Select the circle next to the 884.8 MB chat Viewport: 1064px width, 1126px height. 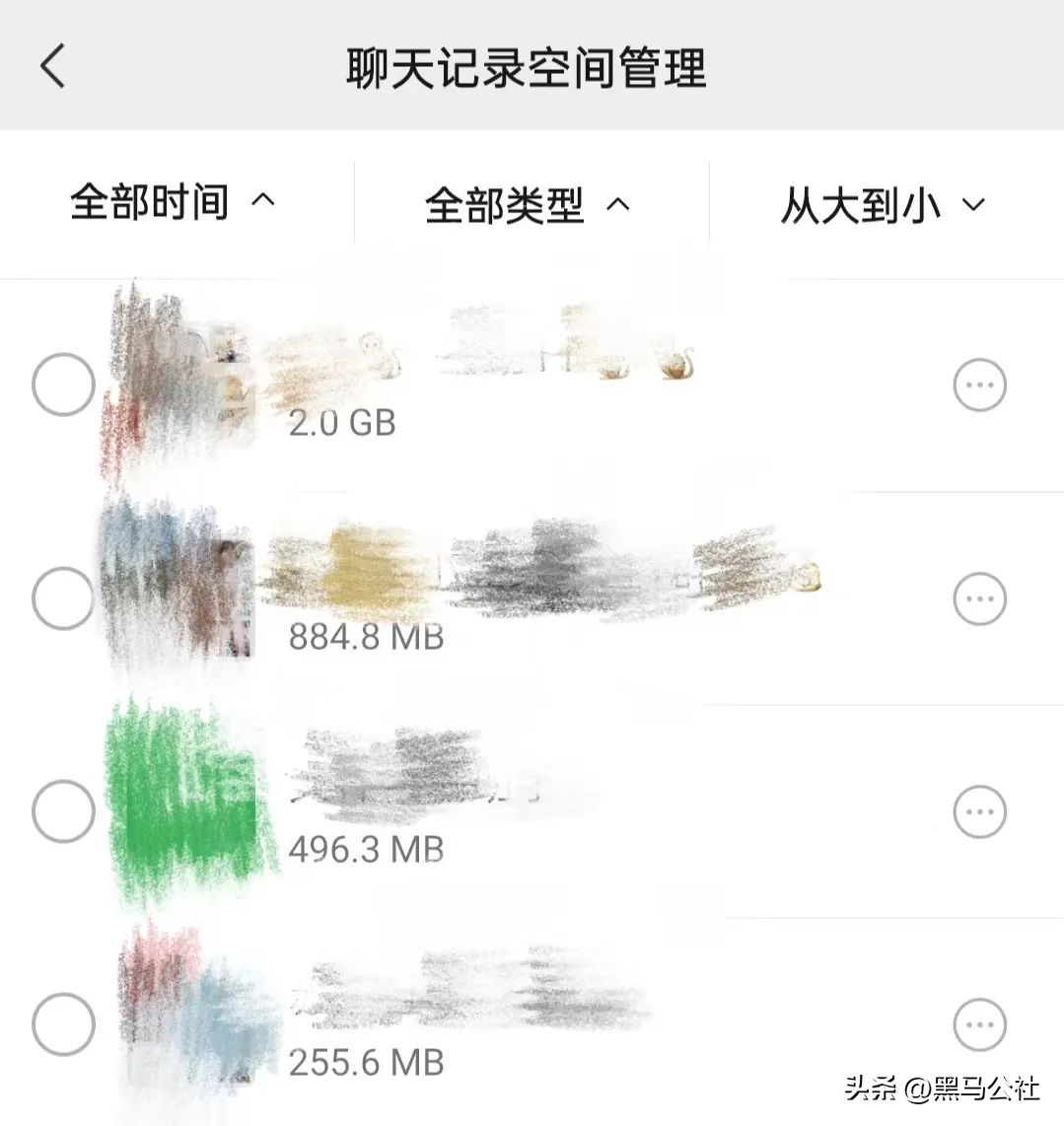(63, 598)
